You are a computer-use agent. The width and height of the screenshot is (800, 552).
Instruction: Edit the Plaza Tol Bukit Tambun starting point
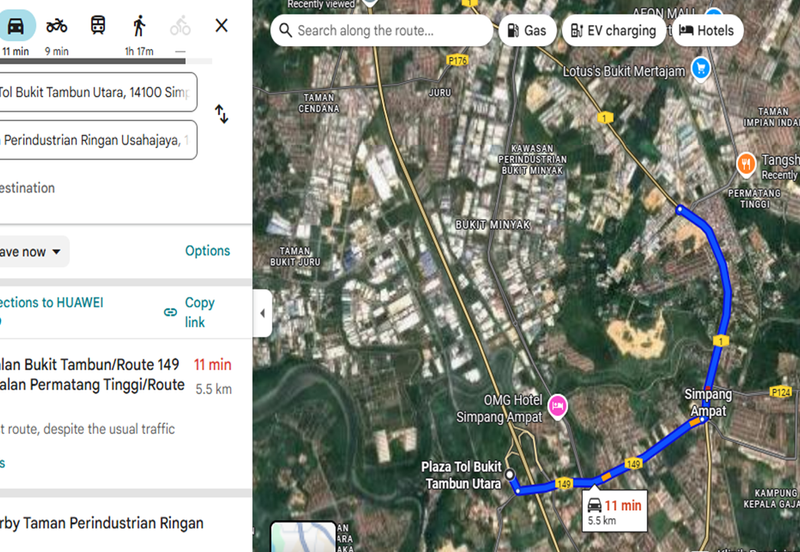[x=98, y=92]
